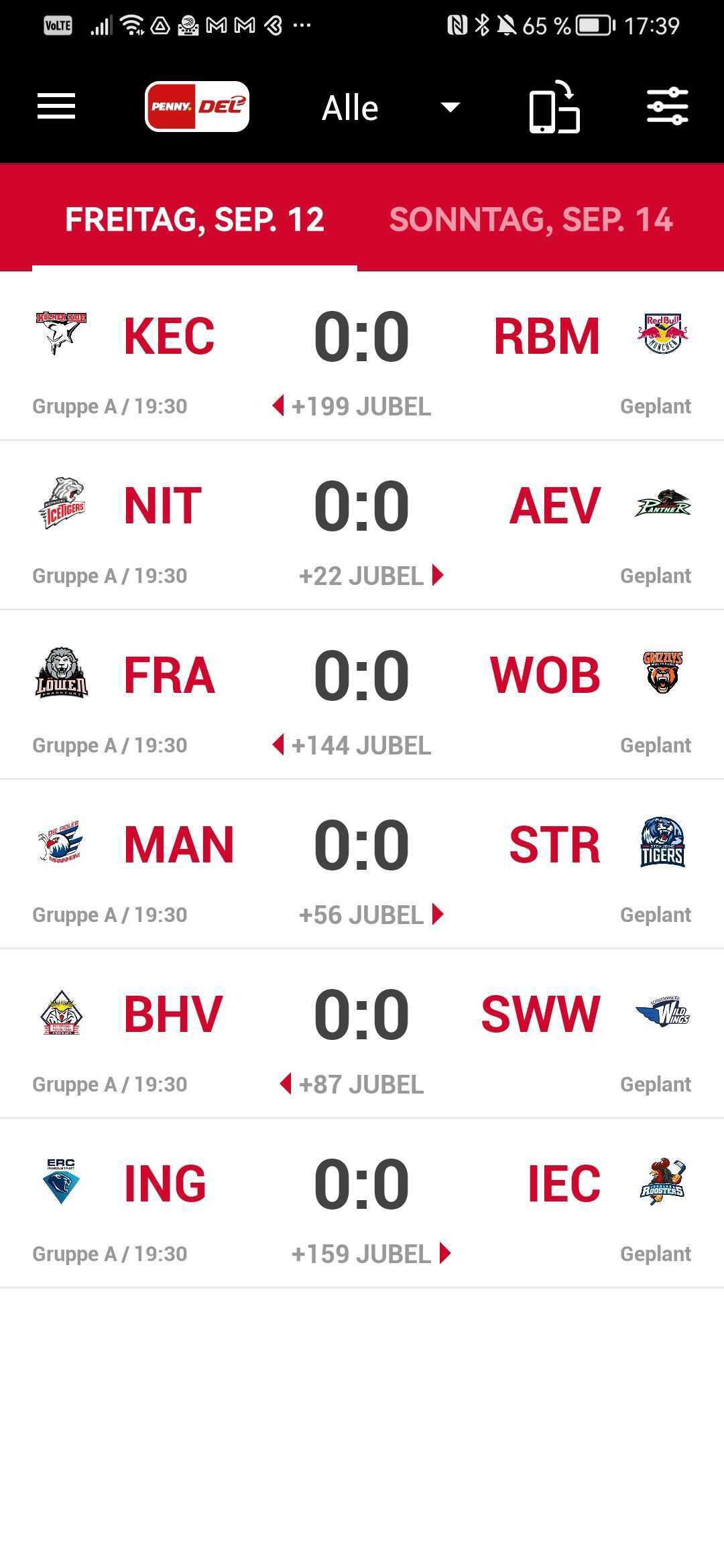Tap the PENNY DEL logo button
The height and width of the screenshot is (1568, 724).
pyautogui.click(x=197, y=107)
